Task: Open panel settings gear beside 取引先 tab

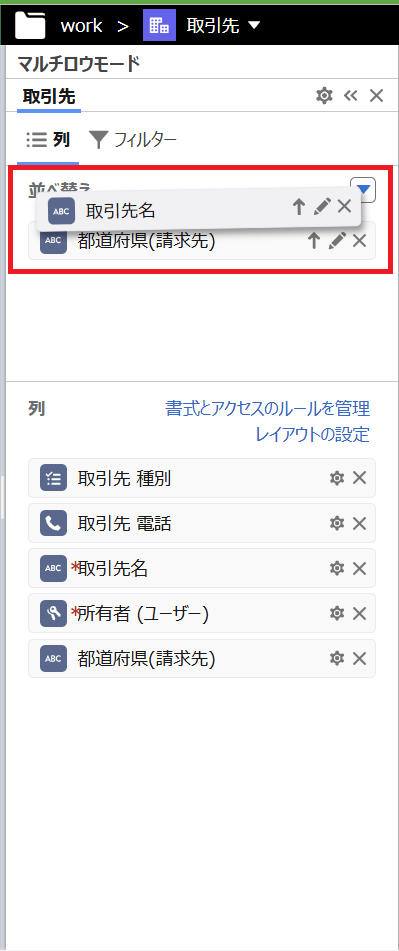Action: click(x=325, y=95)
